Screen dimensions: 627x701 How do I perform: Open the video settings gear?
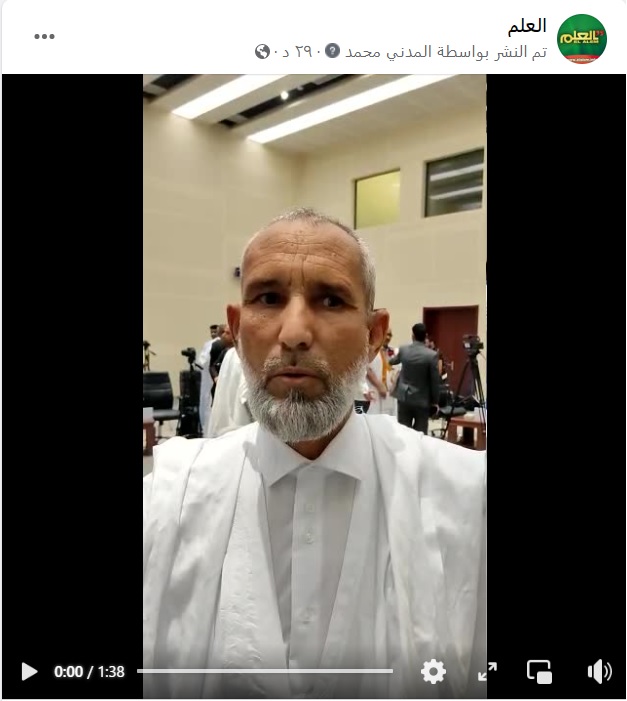click(433, 671)
